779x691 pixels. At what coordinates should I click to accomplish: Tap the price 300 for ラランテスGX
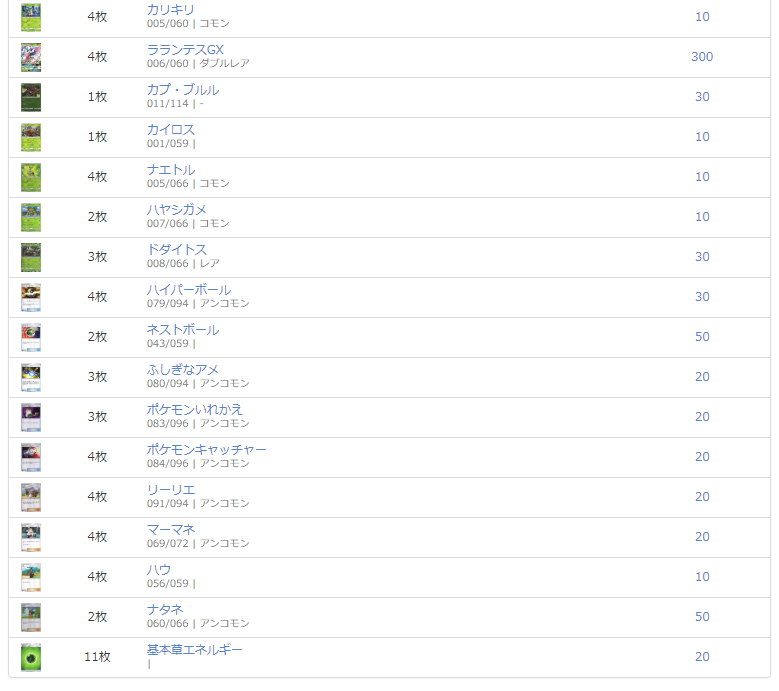pos(702,57)
